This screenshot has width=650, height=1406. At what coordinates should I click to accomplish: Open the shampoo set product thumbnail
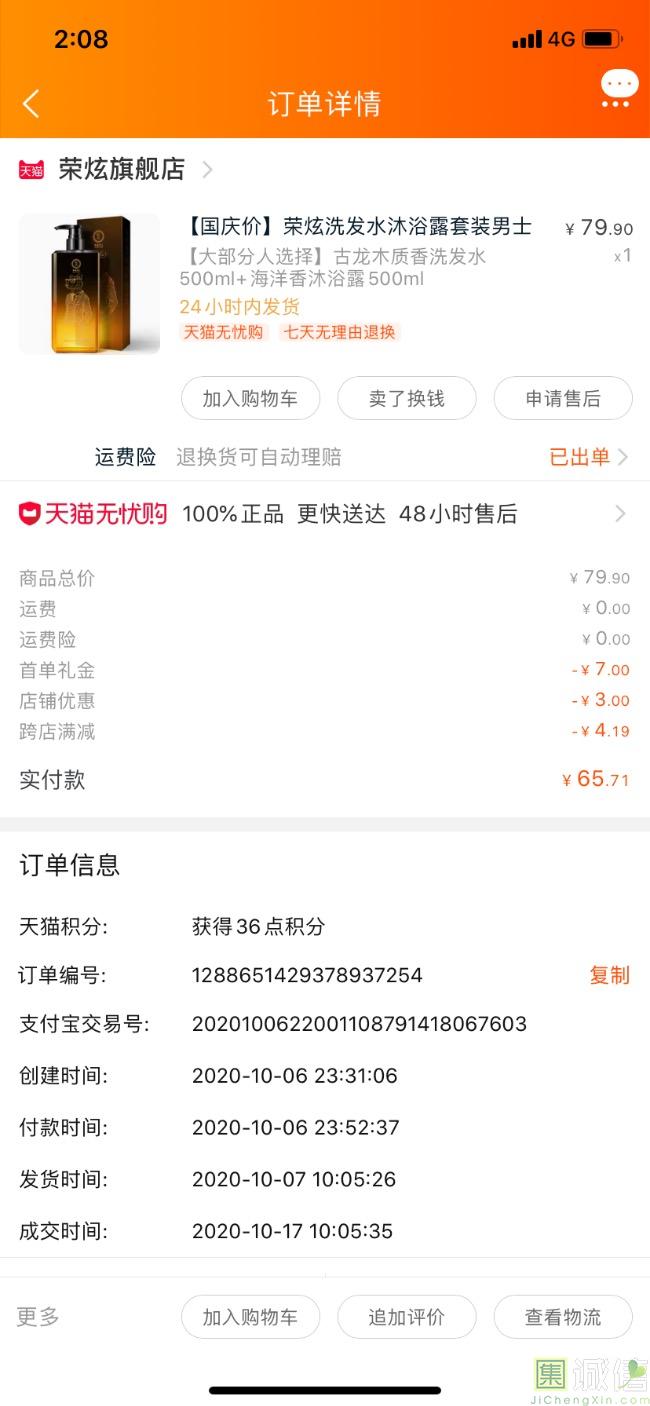tap(89, 284)
